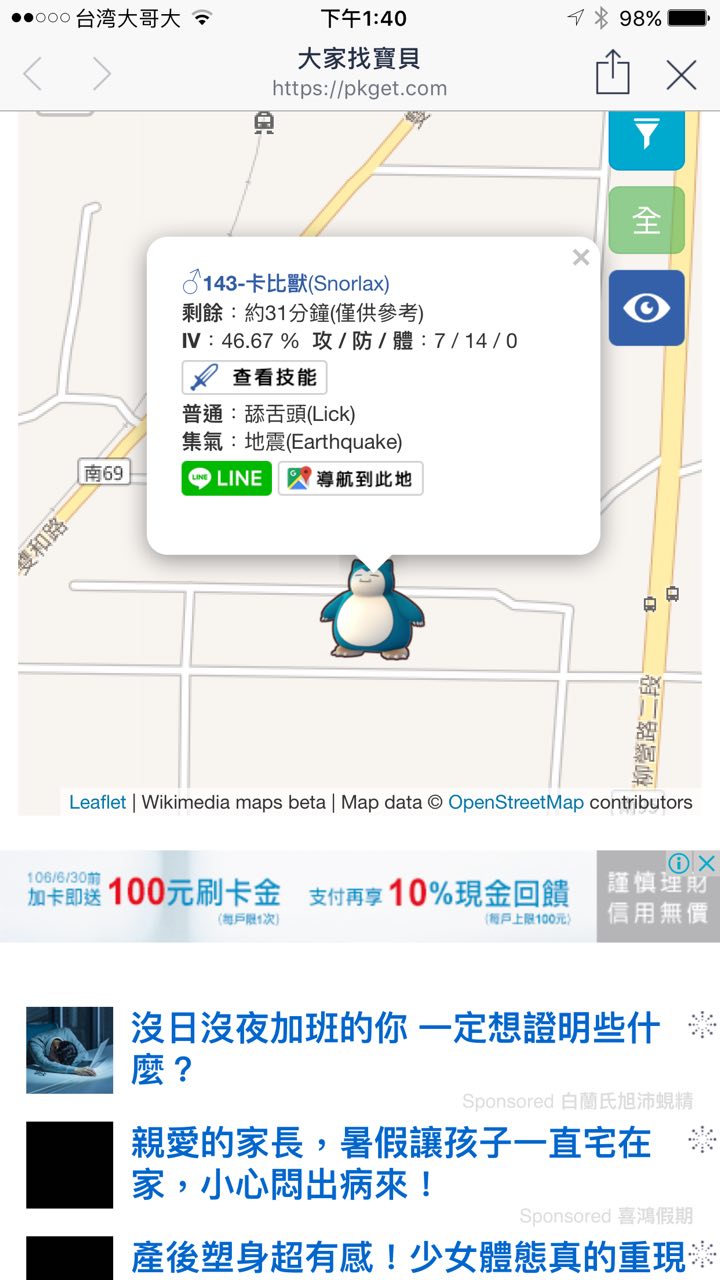Open the Leaflet link
Image resolution: width=720 pixels, height=1280 pixels.
click(x=97, y=802)
